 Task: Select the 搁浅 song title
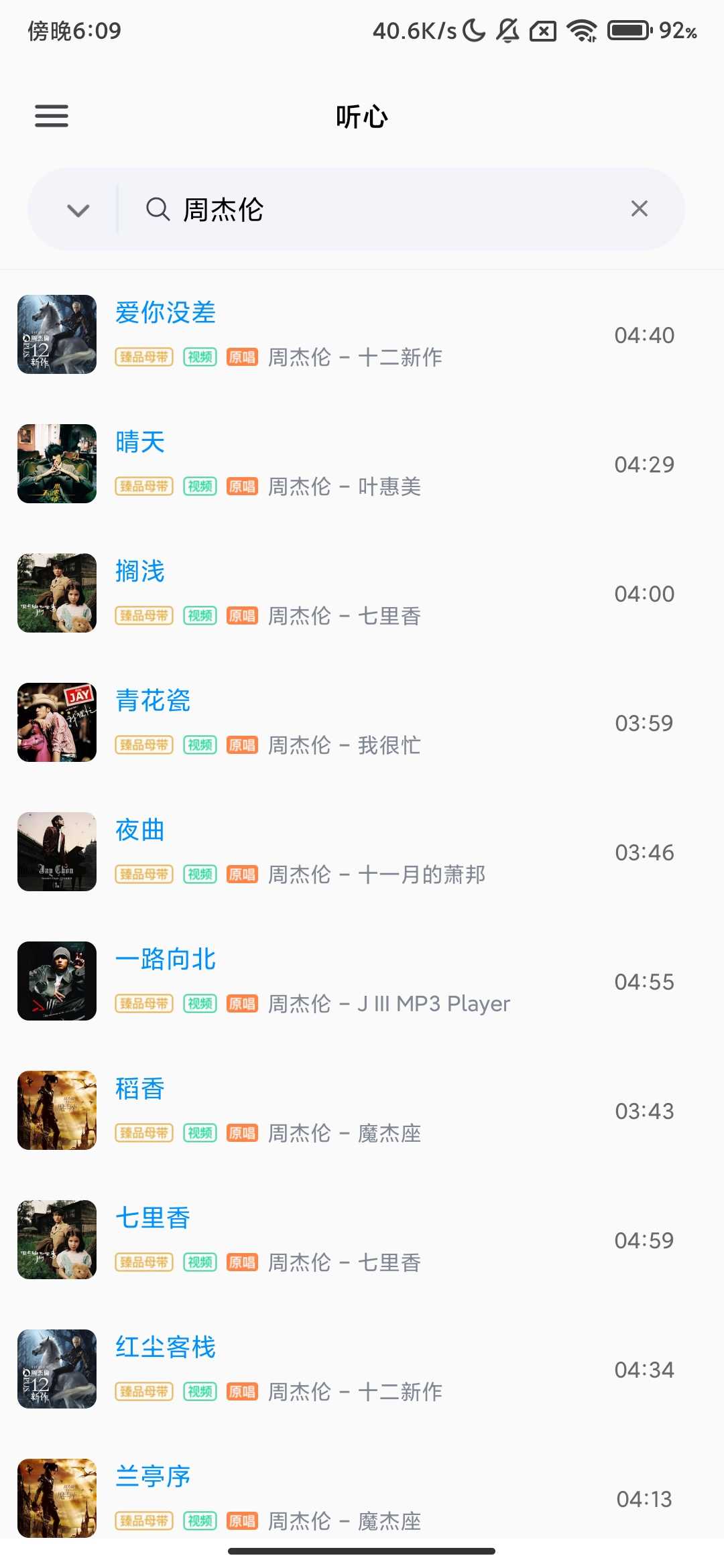[x=139, y=572]
